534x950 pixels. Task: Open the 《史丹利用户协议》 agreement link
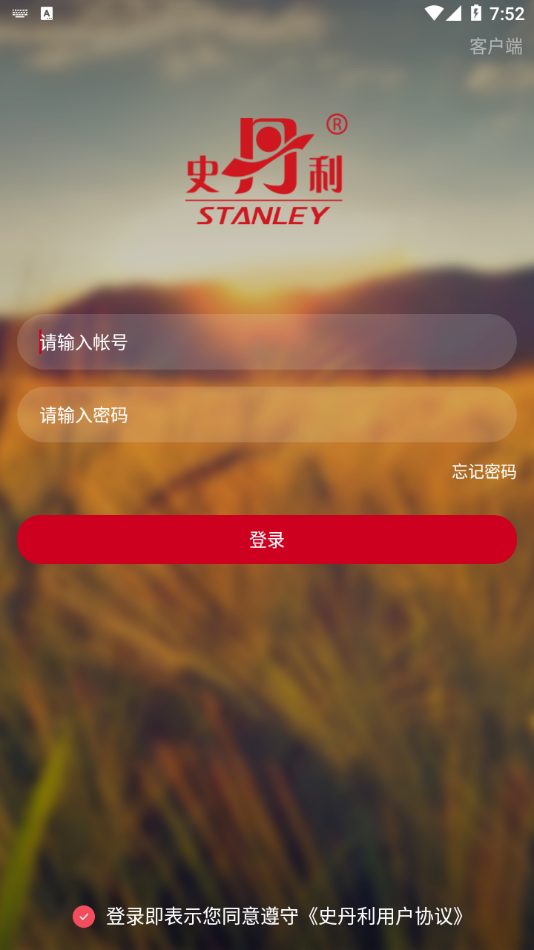(x=384, y=916)
